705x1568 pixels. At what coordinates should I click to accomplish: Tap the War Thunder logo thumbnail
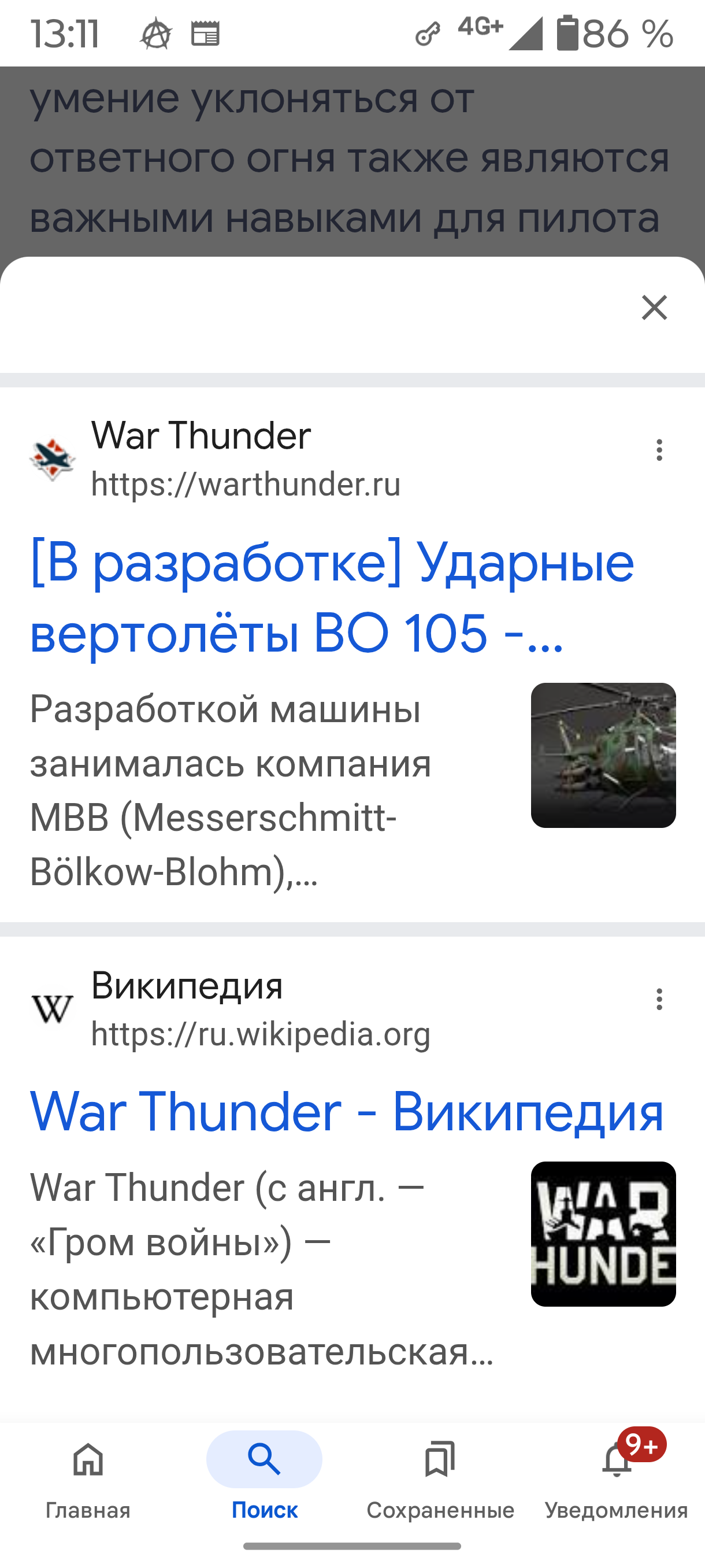click(x=603, y=1234)
